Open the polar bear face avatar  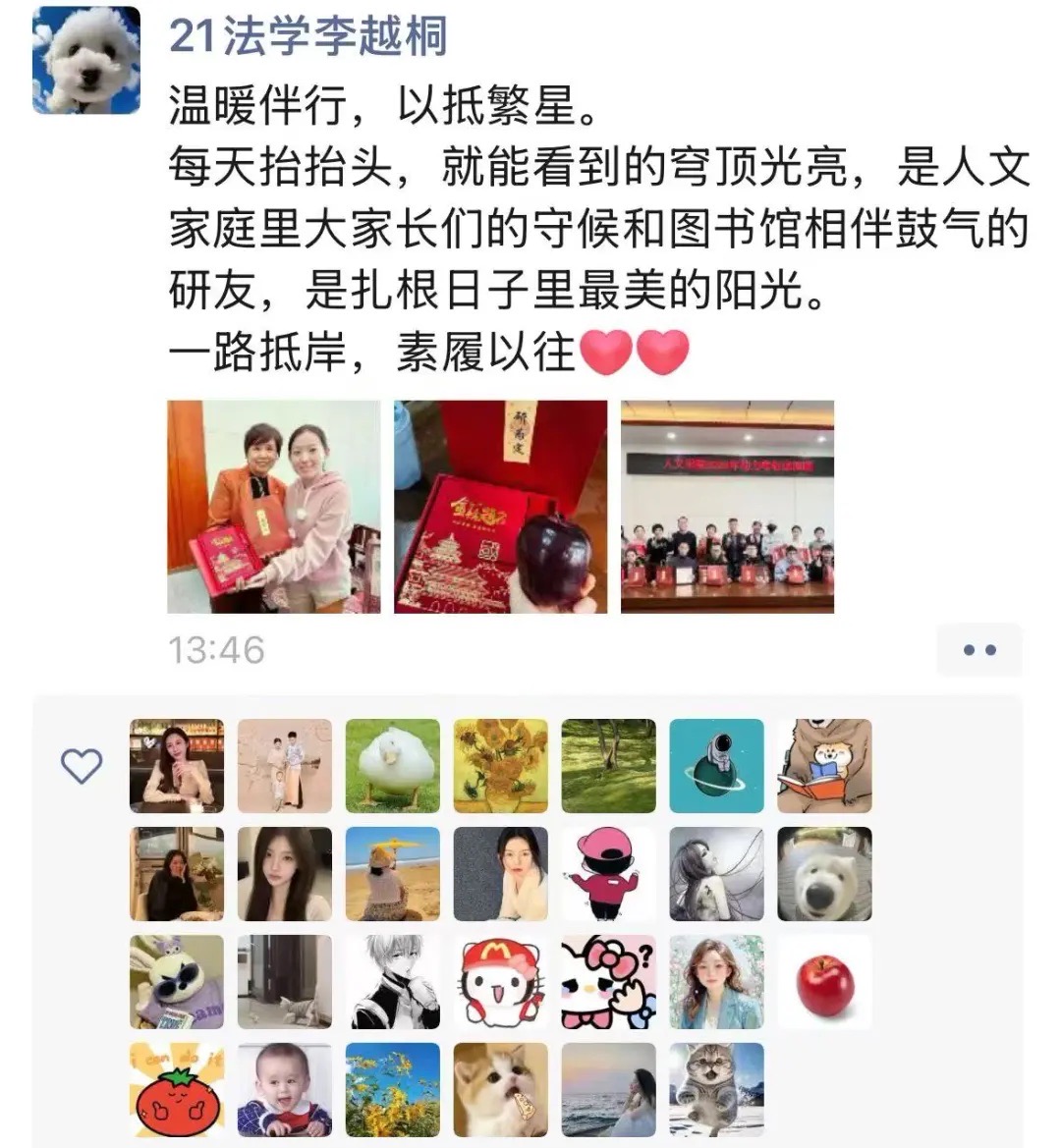point(824,874)
